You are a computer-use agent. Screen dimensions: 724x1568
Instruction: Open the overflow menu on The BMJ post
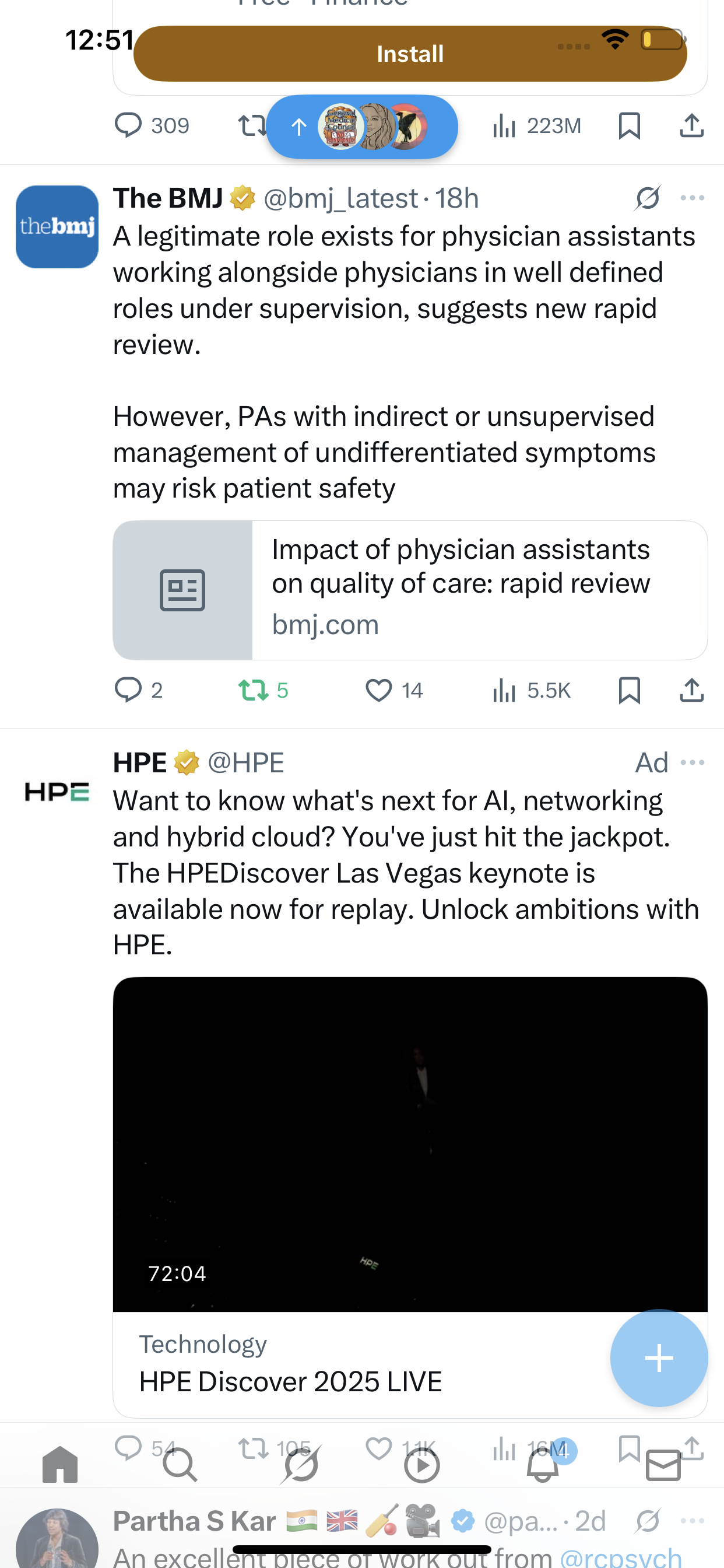(693, 198)
